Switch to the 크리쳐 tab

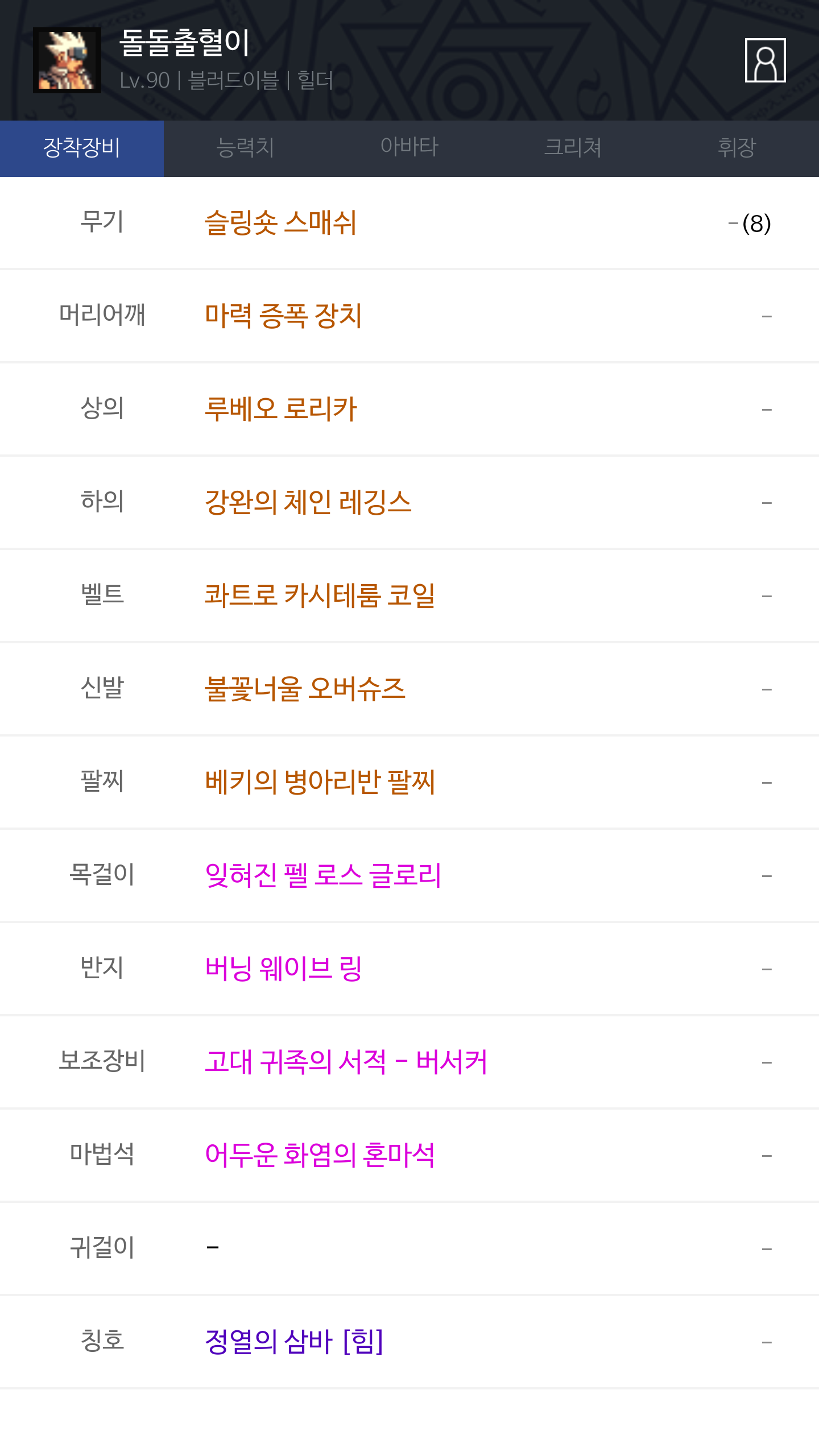click(x=573, y=148)
